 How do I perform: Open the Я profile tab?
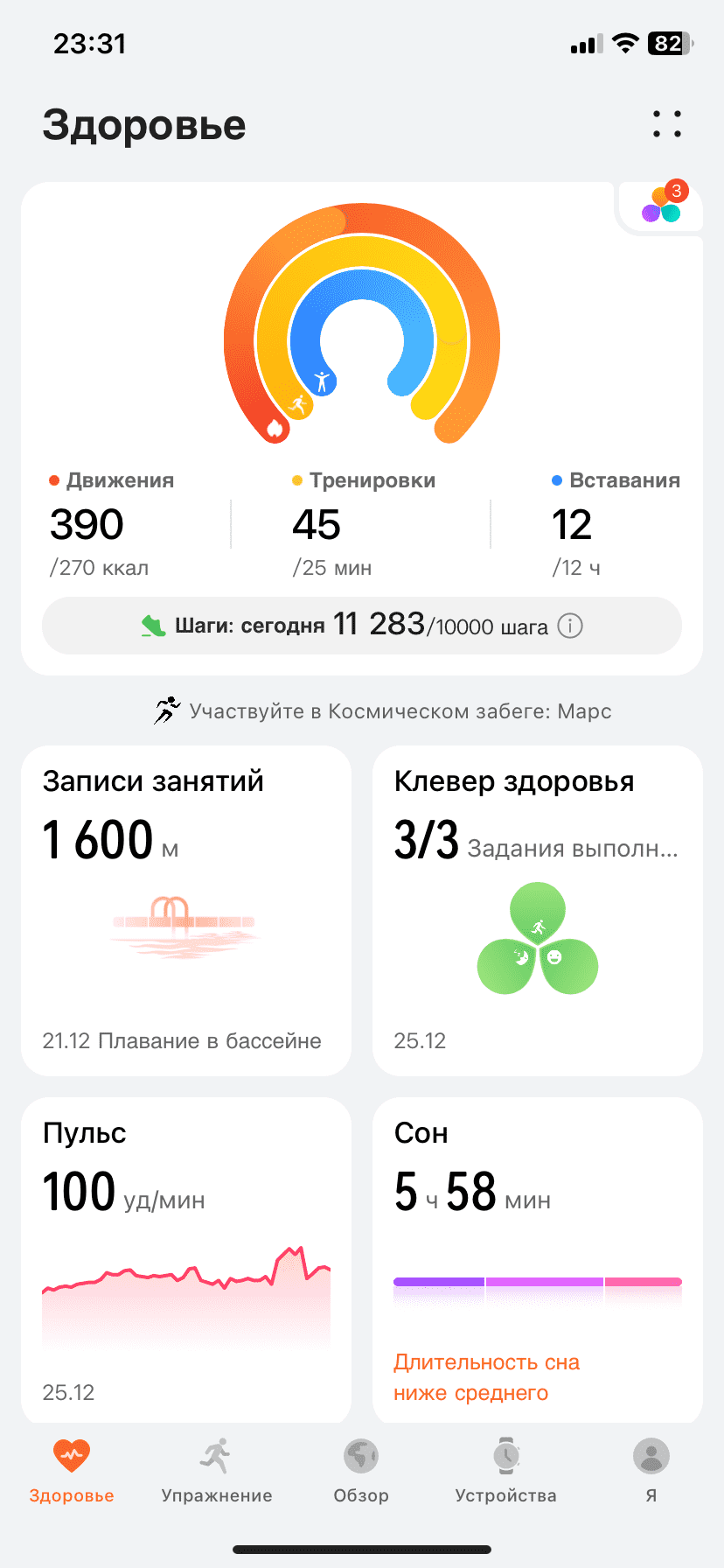tap(651, 1470)
